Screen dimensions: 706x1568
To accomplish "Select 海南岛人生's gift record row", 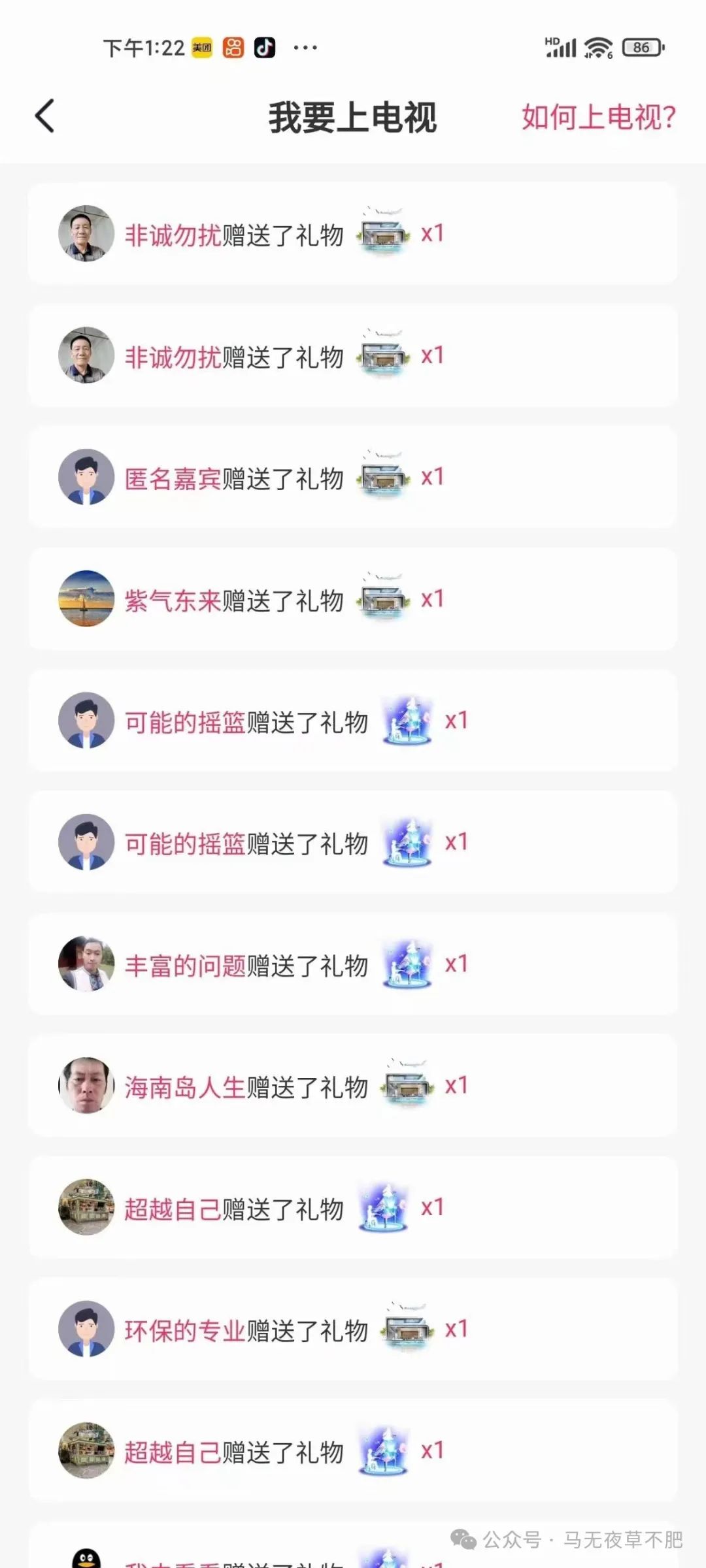I will tap(352, 1086).
